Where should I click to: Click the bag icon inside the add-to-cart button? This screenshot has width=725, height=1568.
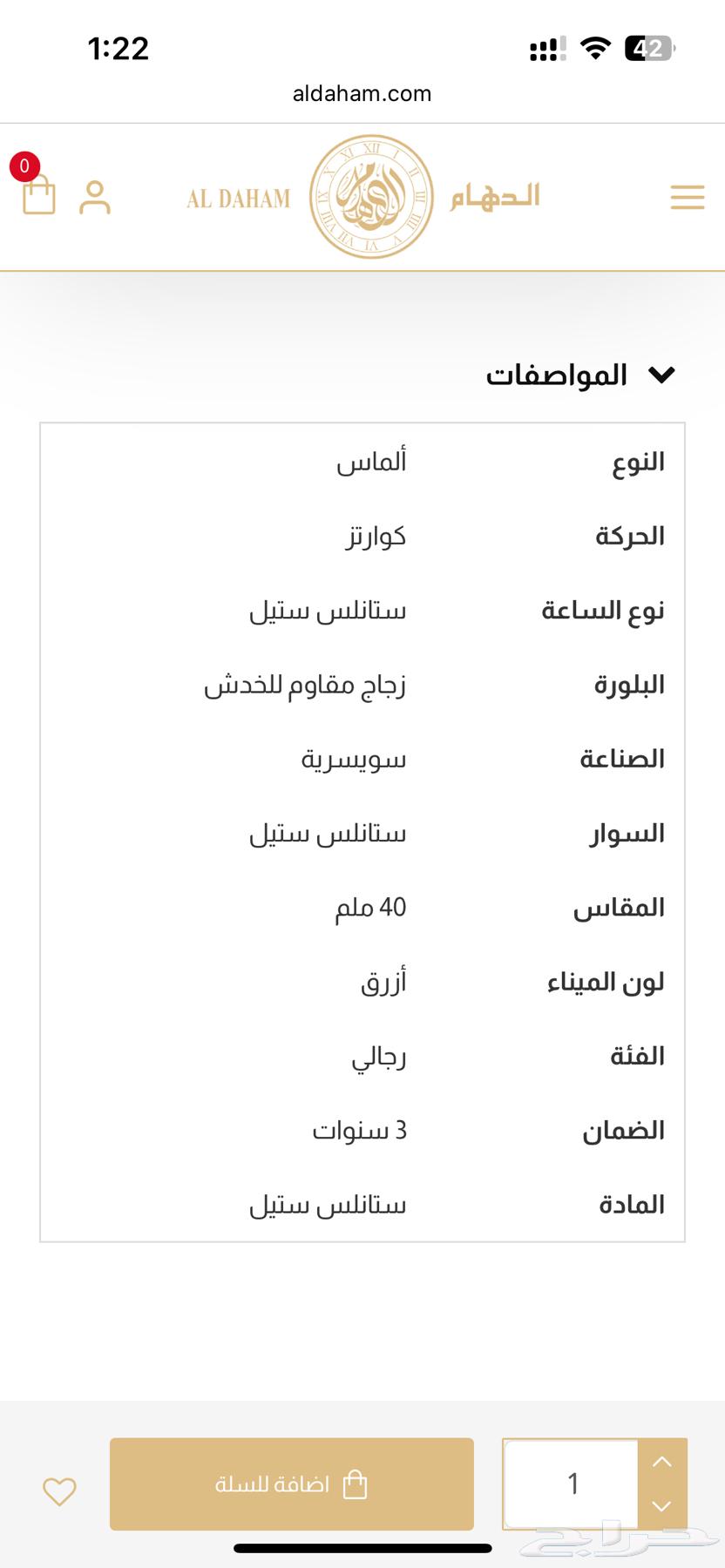(356, 1485)
